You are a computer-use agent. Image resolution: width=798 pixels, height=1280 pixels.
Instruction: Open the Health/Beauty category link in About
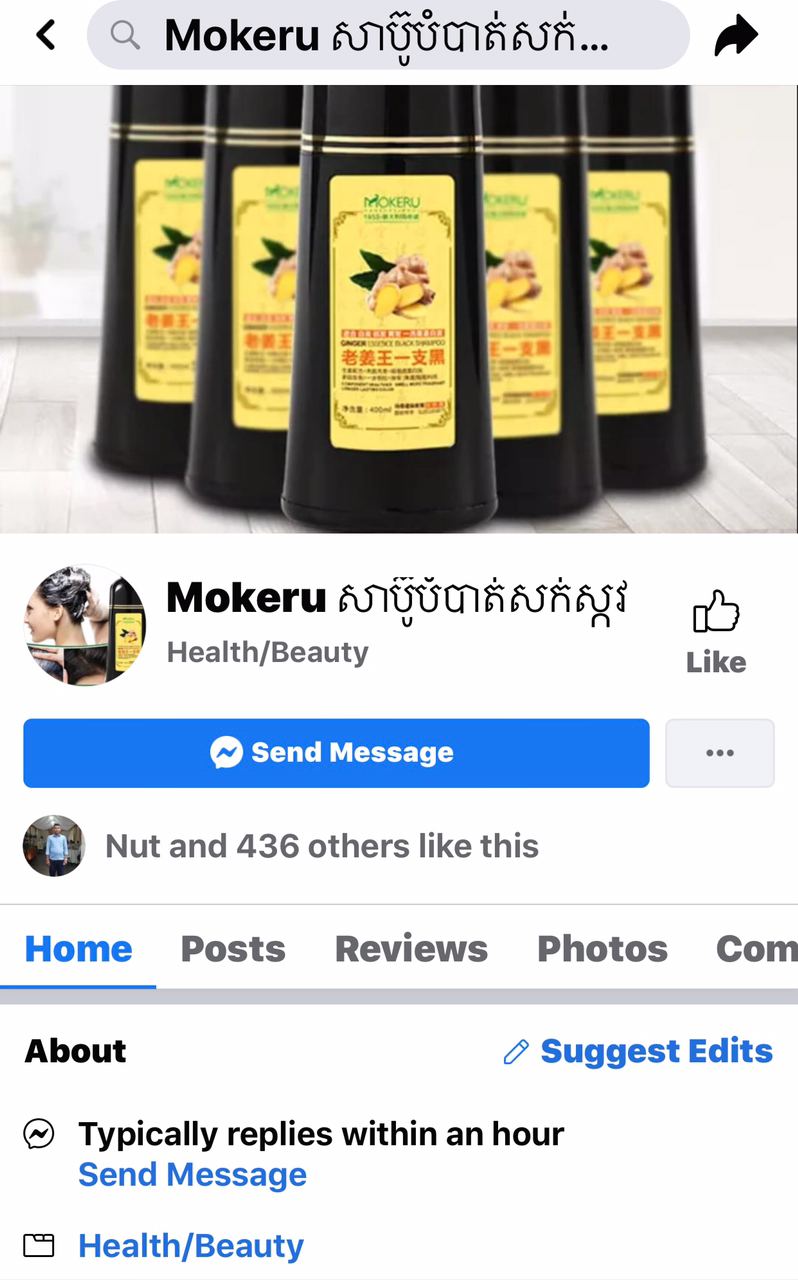point(190,1246)
